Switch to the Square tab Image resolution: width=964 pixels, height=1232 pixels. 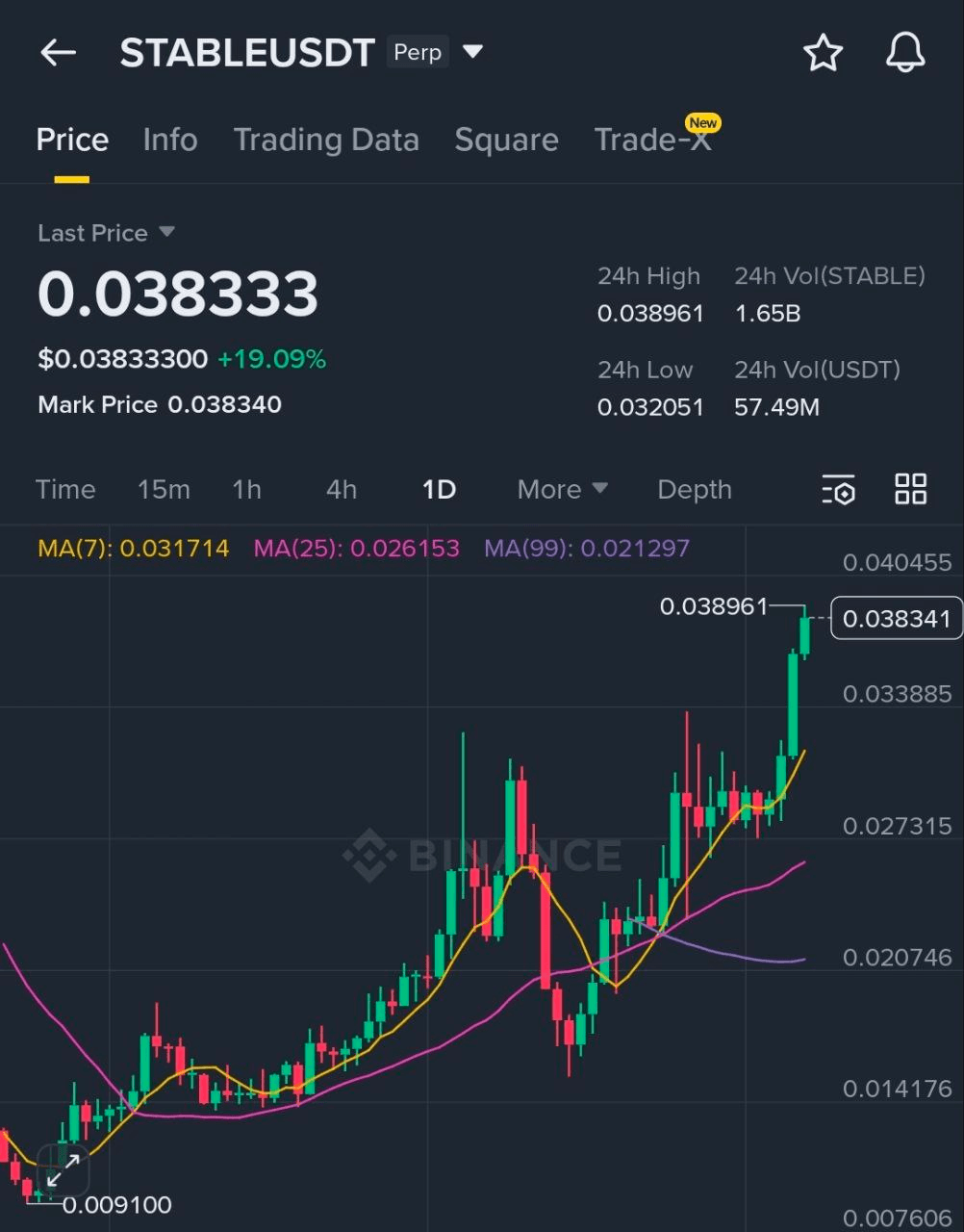[x=506, y=140]
